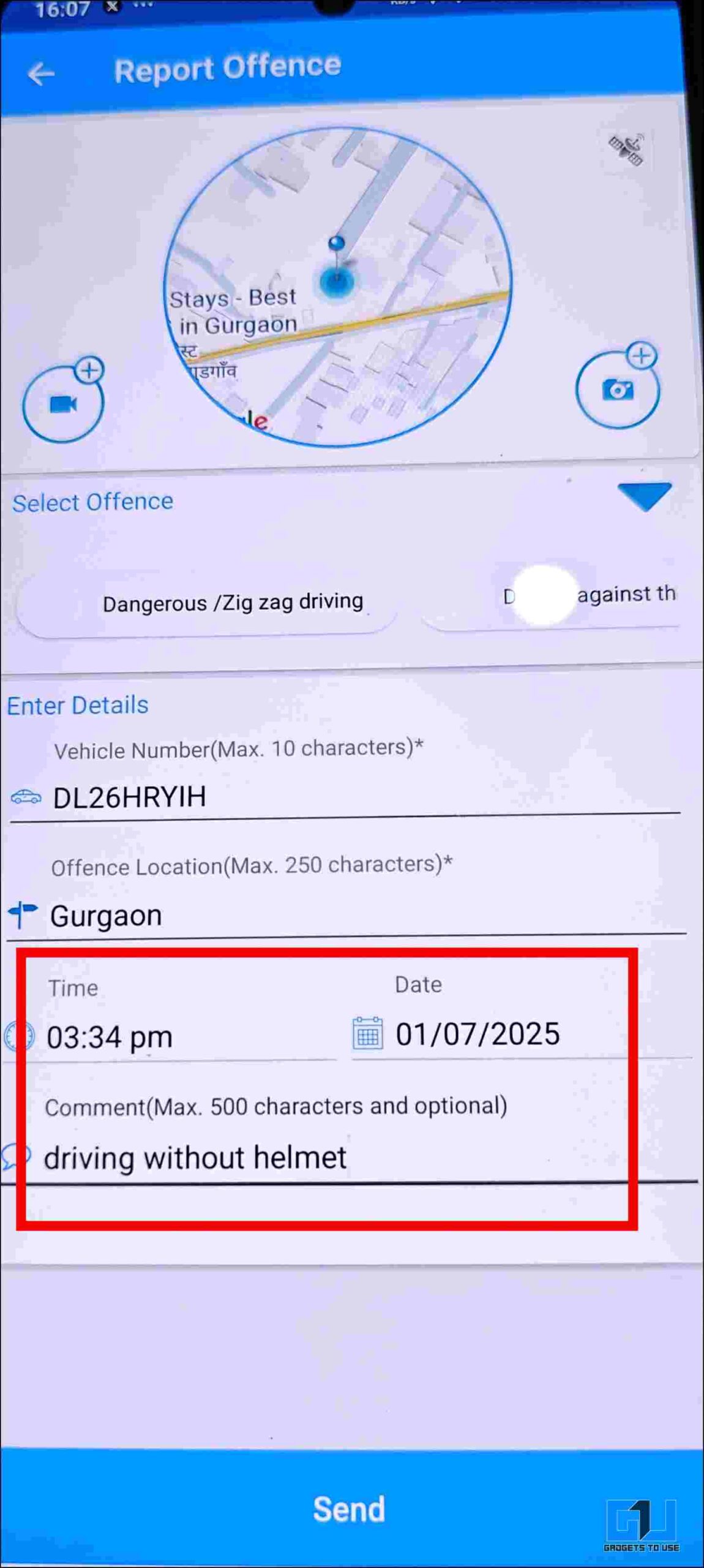Change the date 01/07/2025
This screenshot has height=1568, width=704.
(x=521, y=1034)
